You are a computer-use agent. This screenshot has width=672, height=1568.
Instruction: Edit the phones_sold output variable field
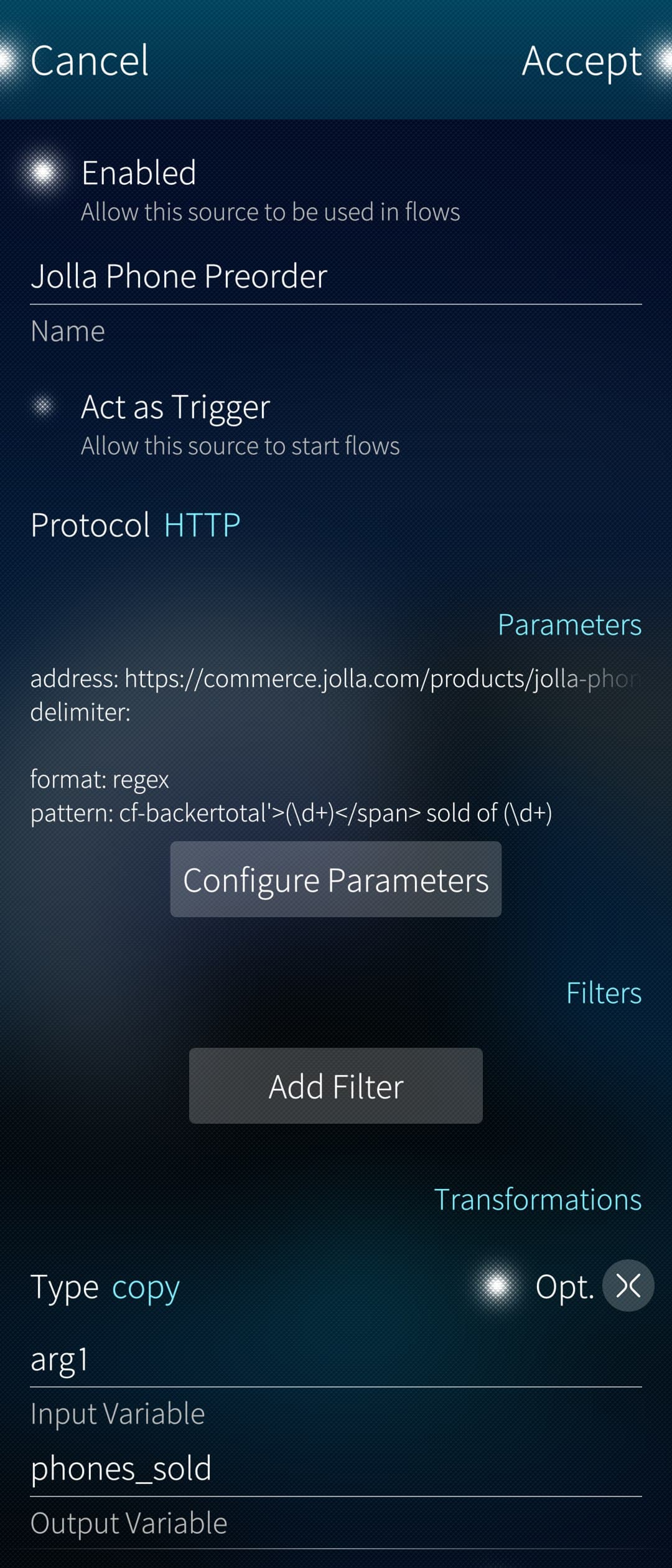[335, 1469]
